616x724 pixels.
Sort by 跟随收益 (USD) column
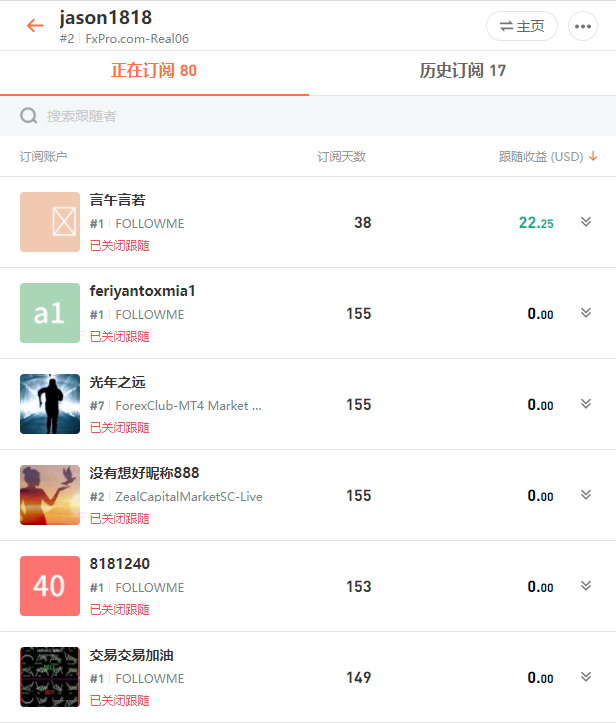click(548, 157)
